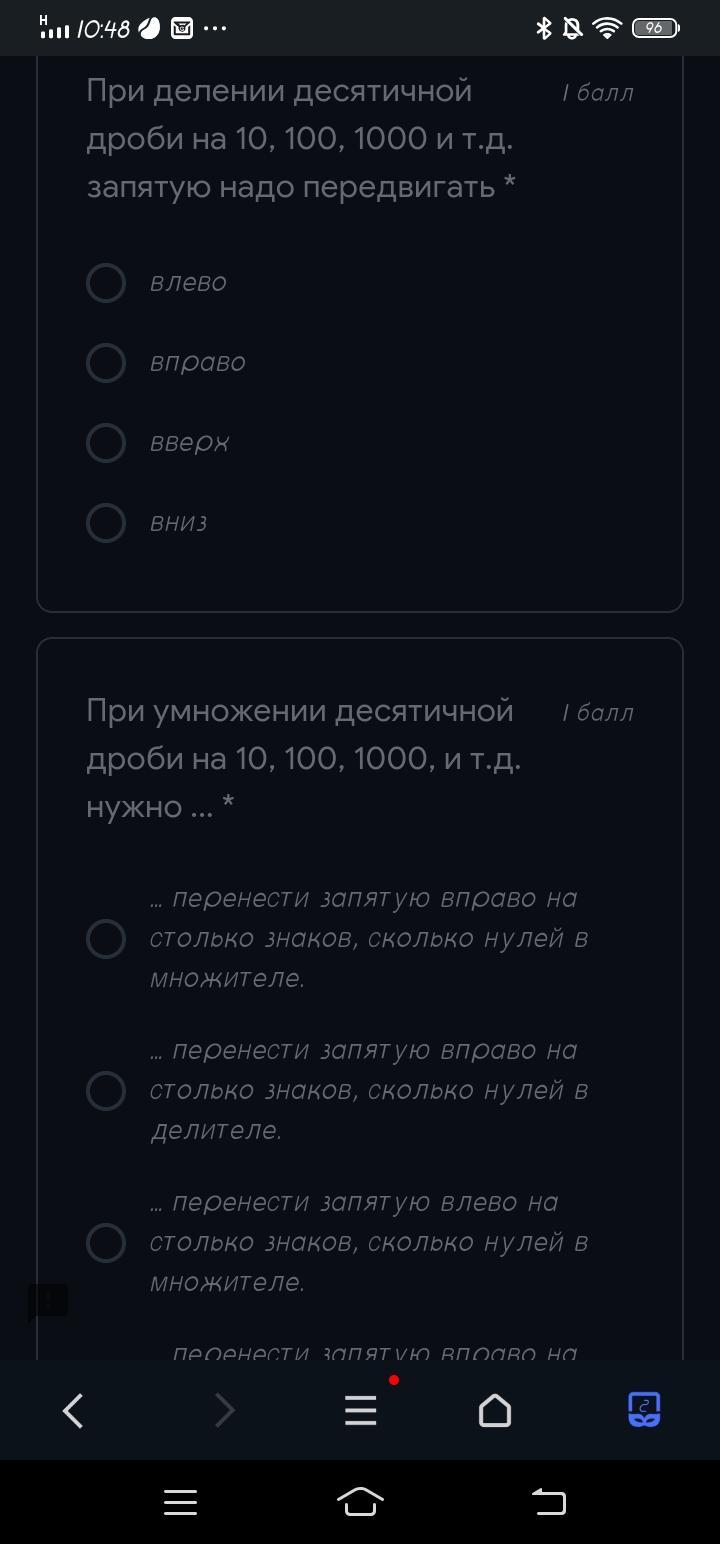Choose the «вправо» option

click(106, 363)
